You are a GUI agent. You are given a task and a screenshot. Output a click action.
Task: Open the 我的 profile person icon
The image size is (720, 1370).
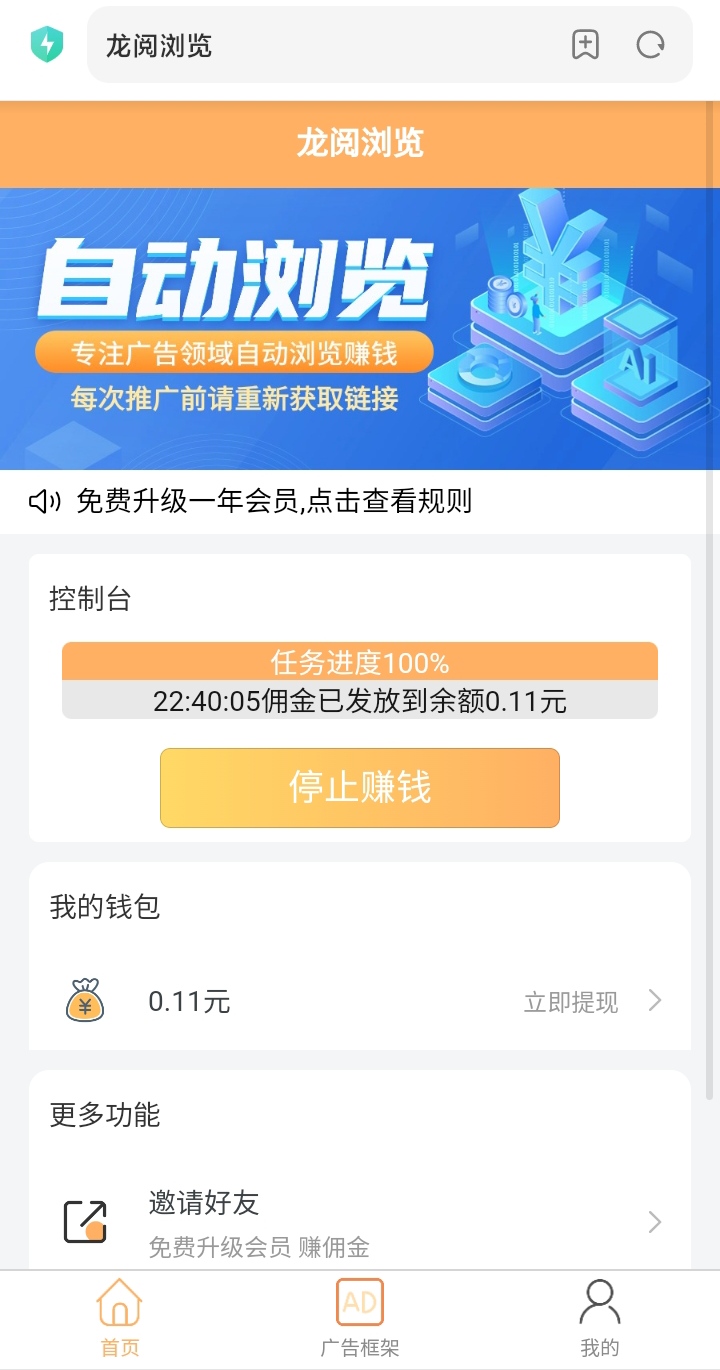599,1300
